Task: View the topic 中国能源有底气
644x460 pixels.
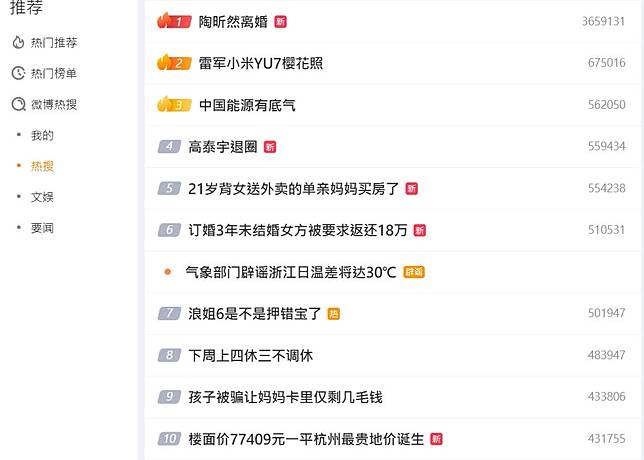Action: 247,105
